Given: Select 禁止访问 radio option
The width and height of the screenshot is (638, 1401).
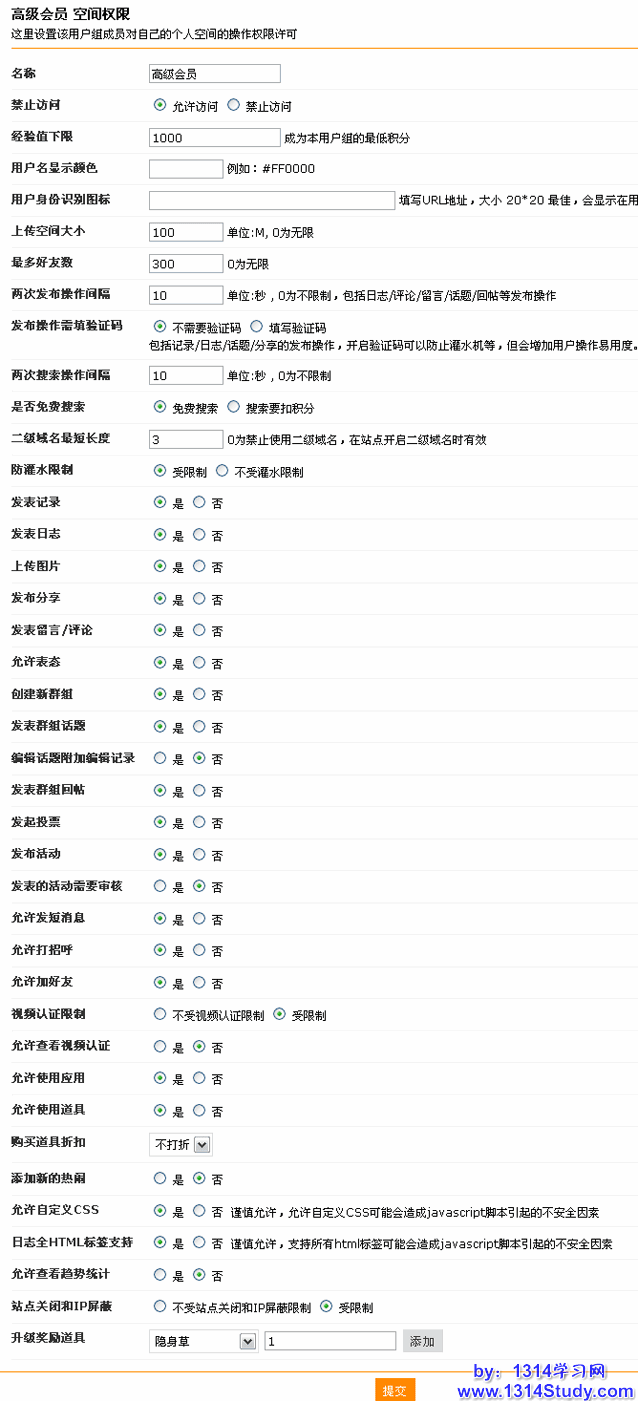Looking at the screenshot, I should [x=234, y=104].
